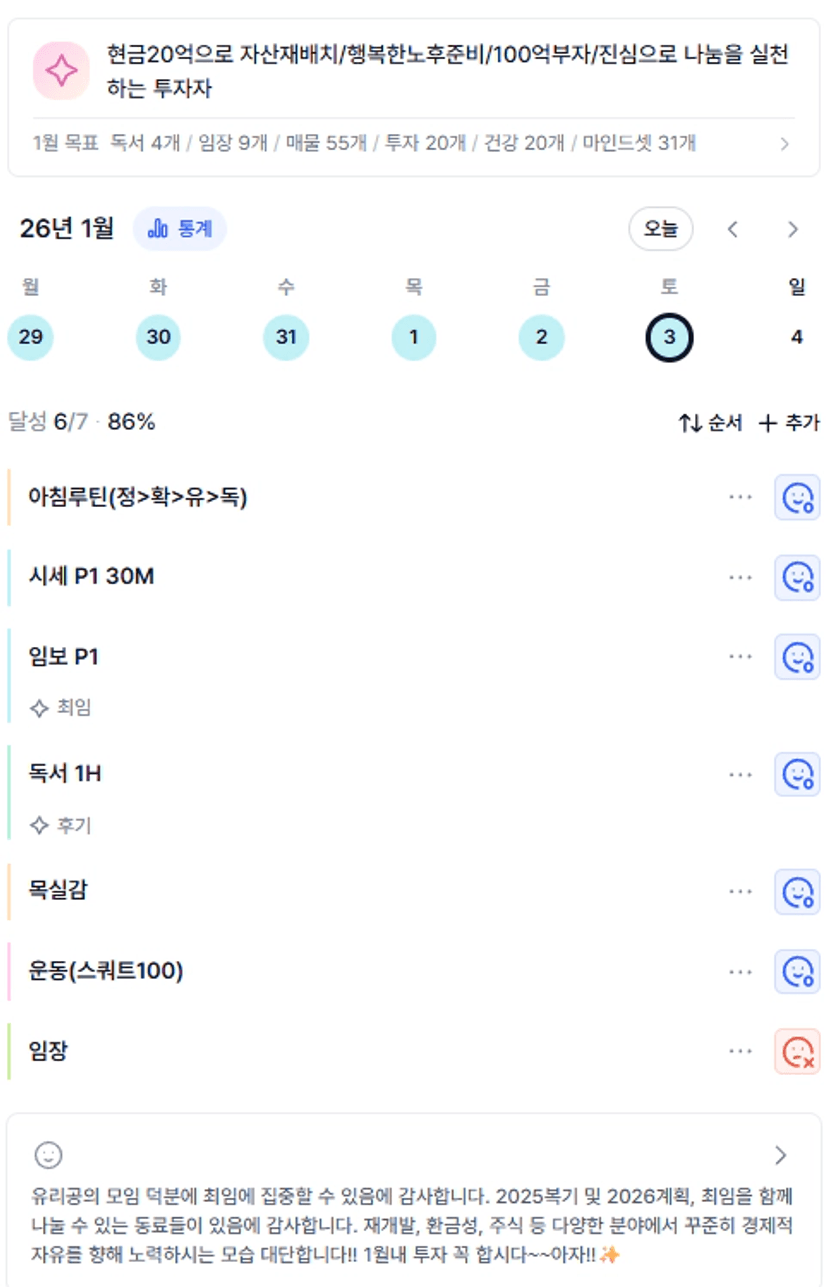Open options menu for 운동(스쿼트100)
Screen dimensions: 827x1287
740,971
